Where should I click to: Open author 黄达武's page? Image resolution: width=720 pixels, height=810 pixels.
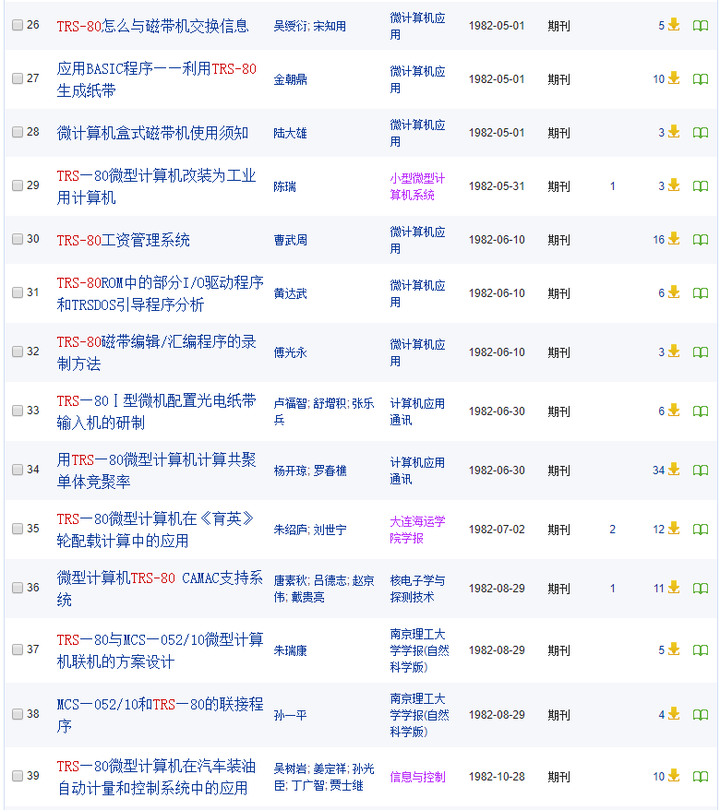[x=291, y=293]
